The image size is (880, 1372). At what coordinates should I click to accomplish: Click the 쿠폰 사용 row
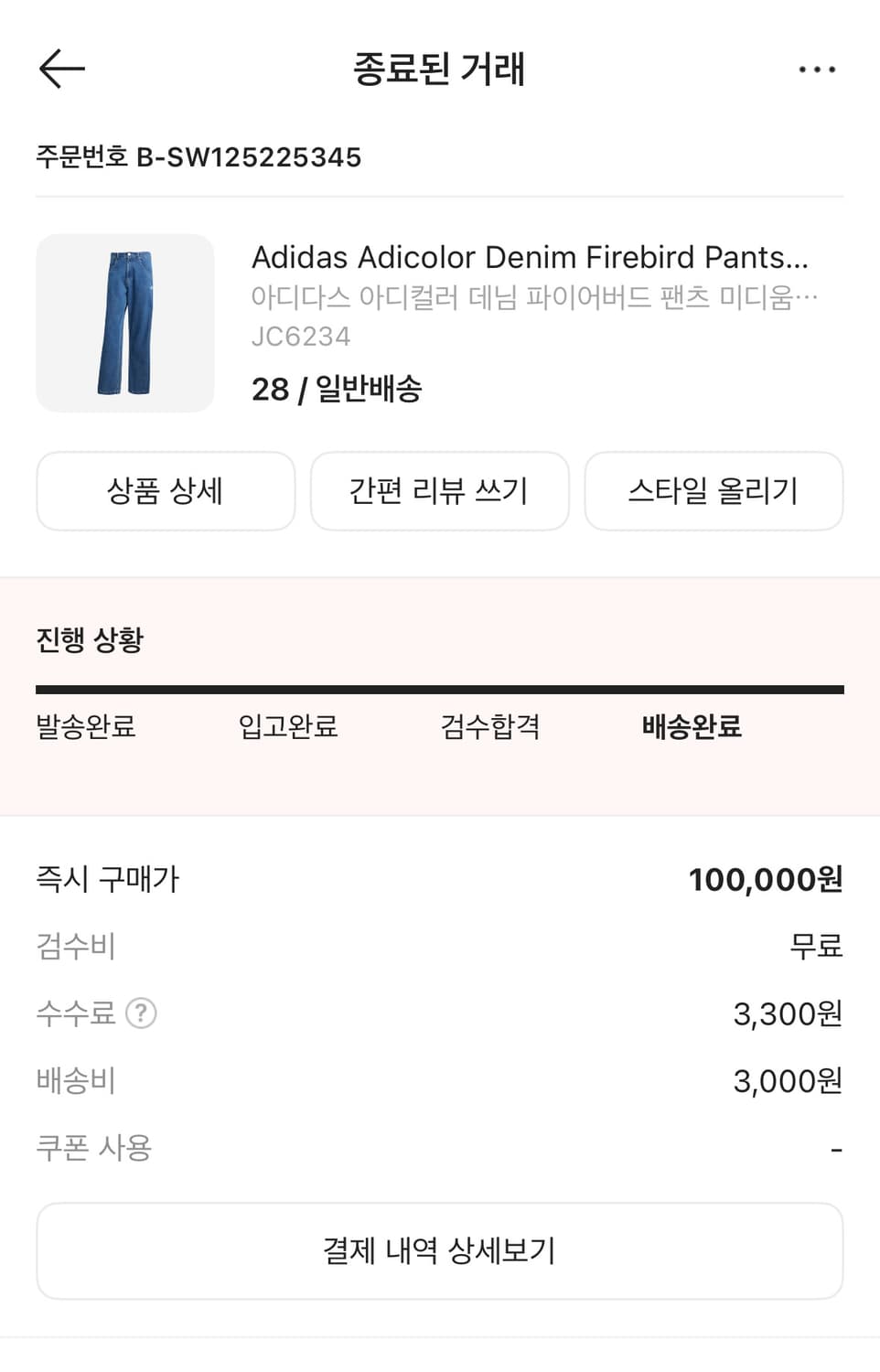tap(94, 1148)
